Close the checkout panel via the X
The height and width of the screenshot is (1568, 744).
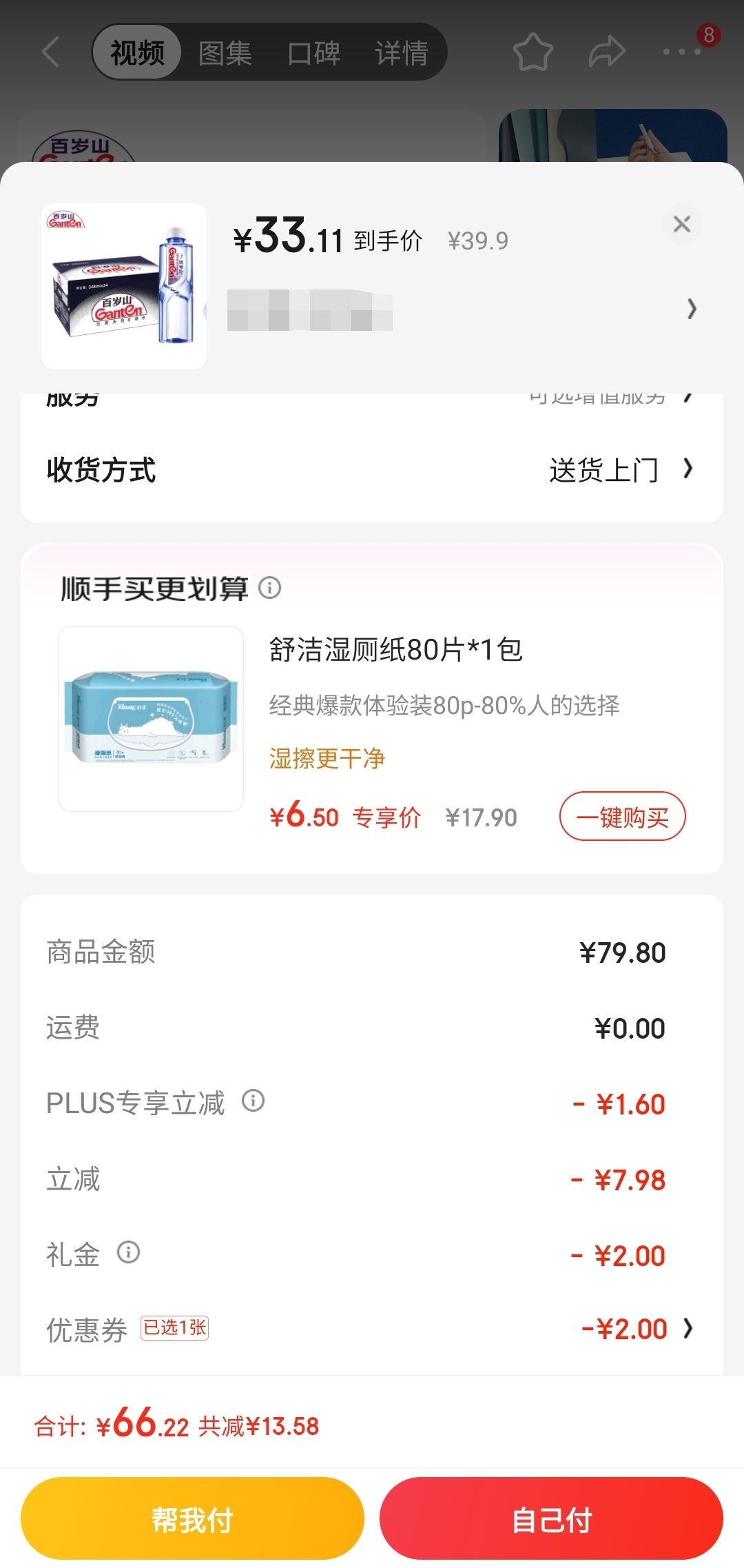click(x=681, y=224)
